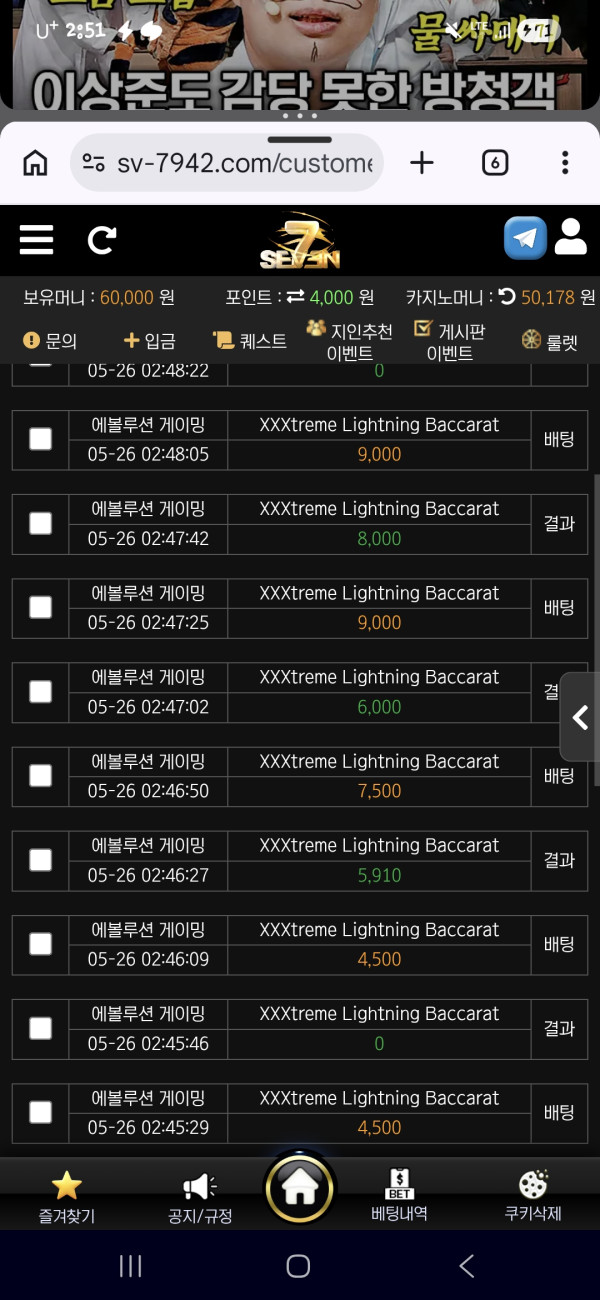The height and width of the screenshot is (1300, 600).
Task: Open 베팅내역 betting history
Action: tap(399, 1197)
